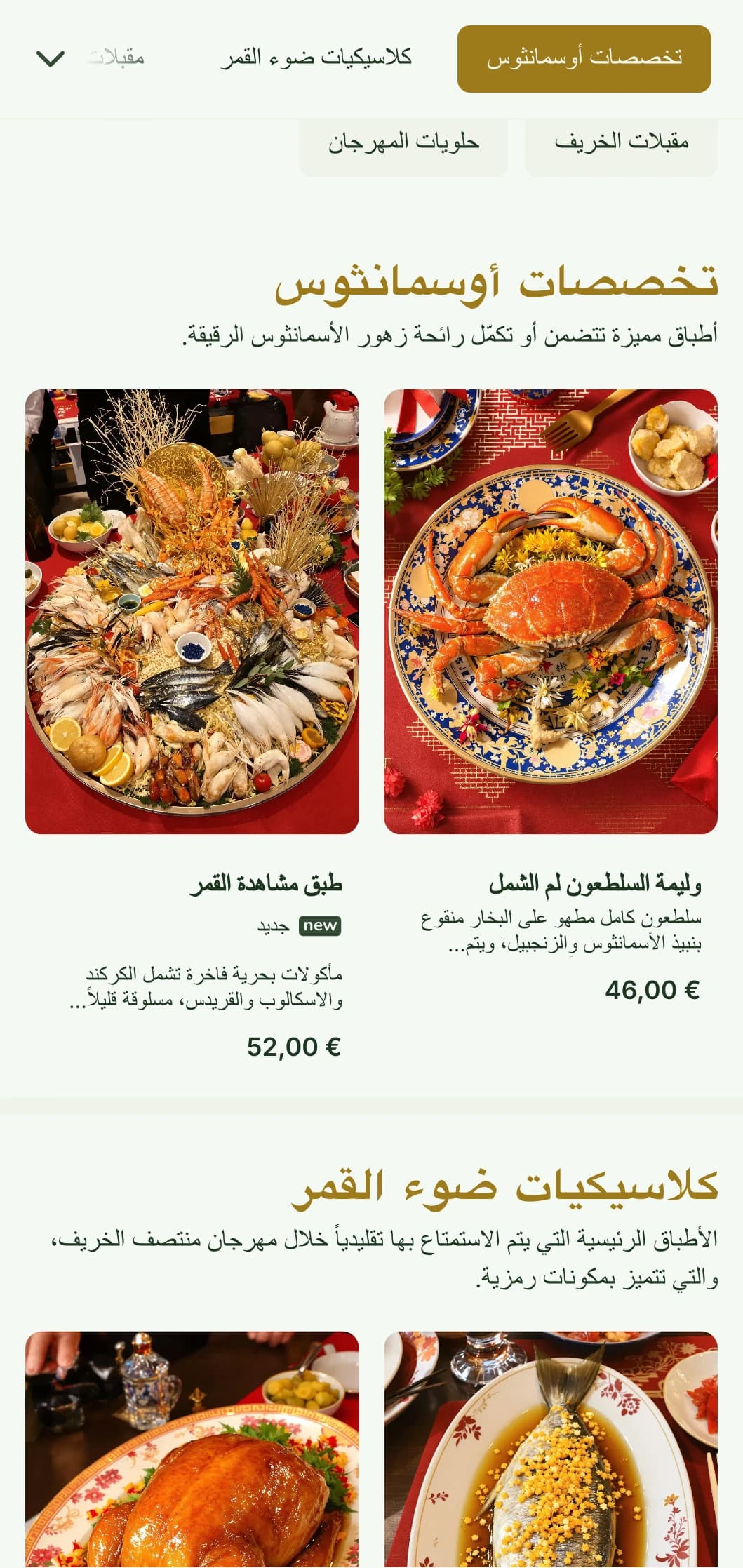The width and height of the screenshot is (743, 1568).
Task: Select the مقبلات الخريف chip
Action: tap(621, 143)
